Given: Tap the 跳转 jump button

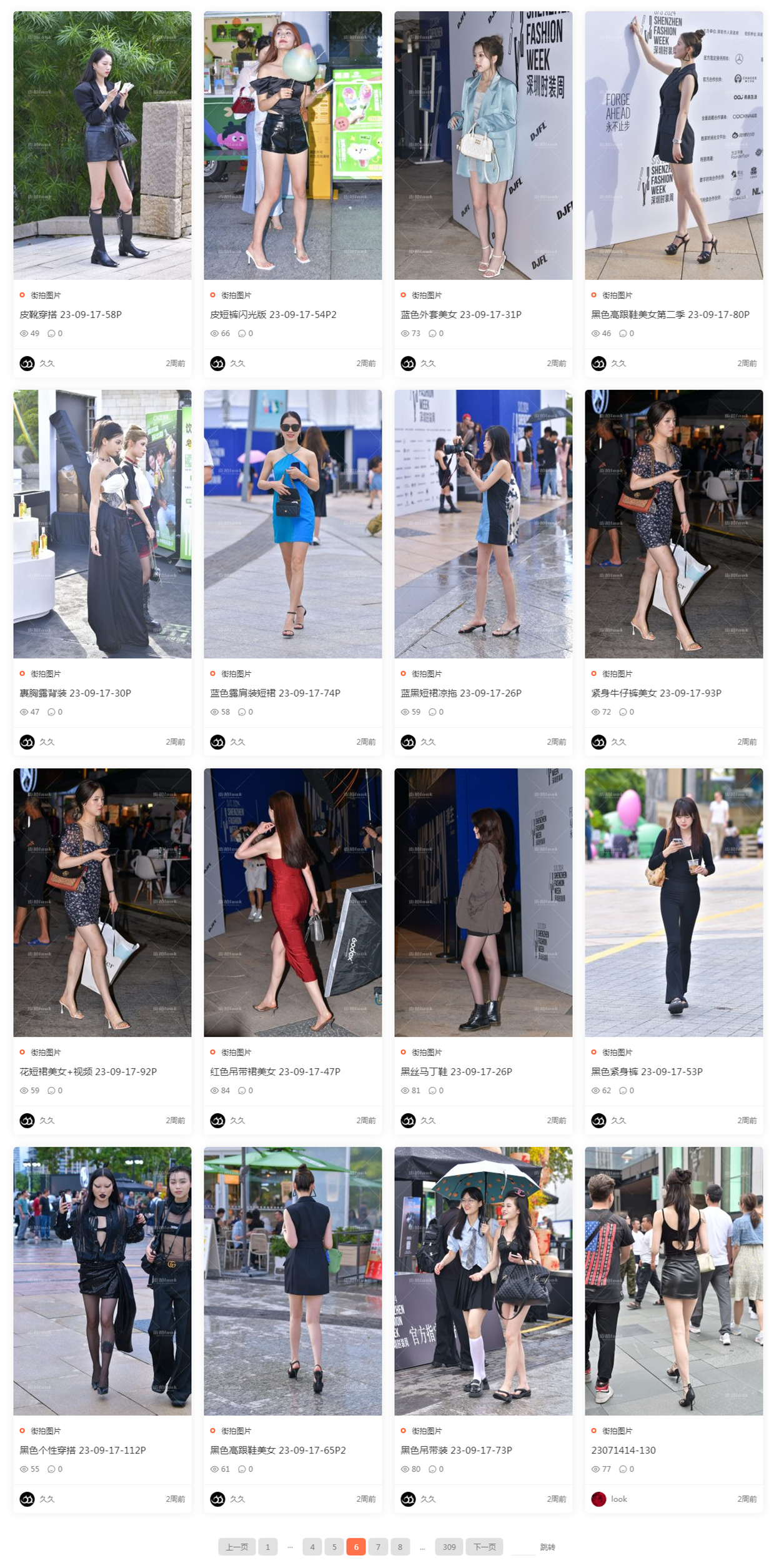Looking at the screenshot, I should [547, 1547].
